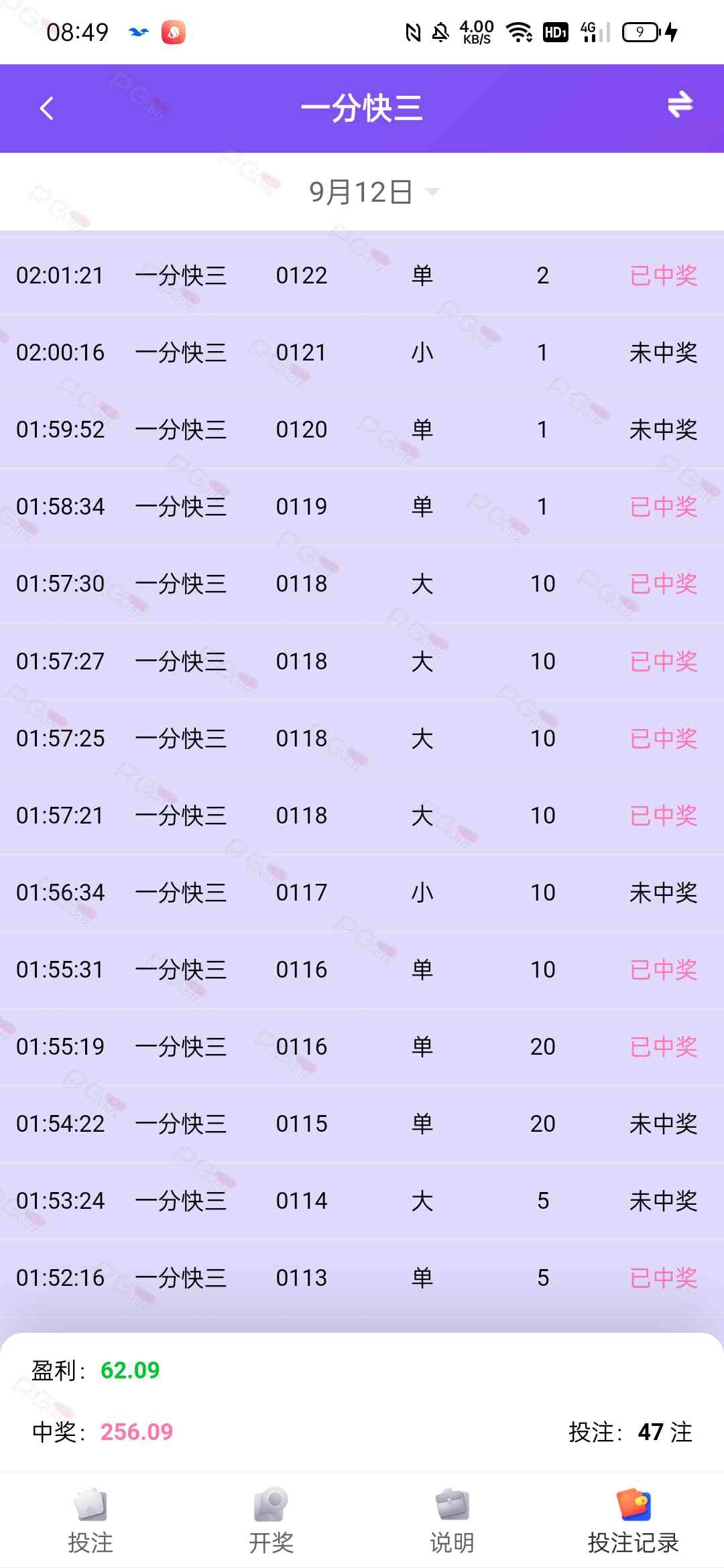Open the 02:01:21 bet record for 0122
724x1568 pixels.
click(x=362, y=275)
